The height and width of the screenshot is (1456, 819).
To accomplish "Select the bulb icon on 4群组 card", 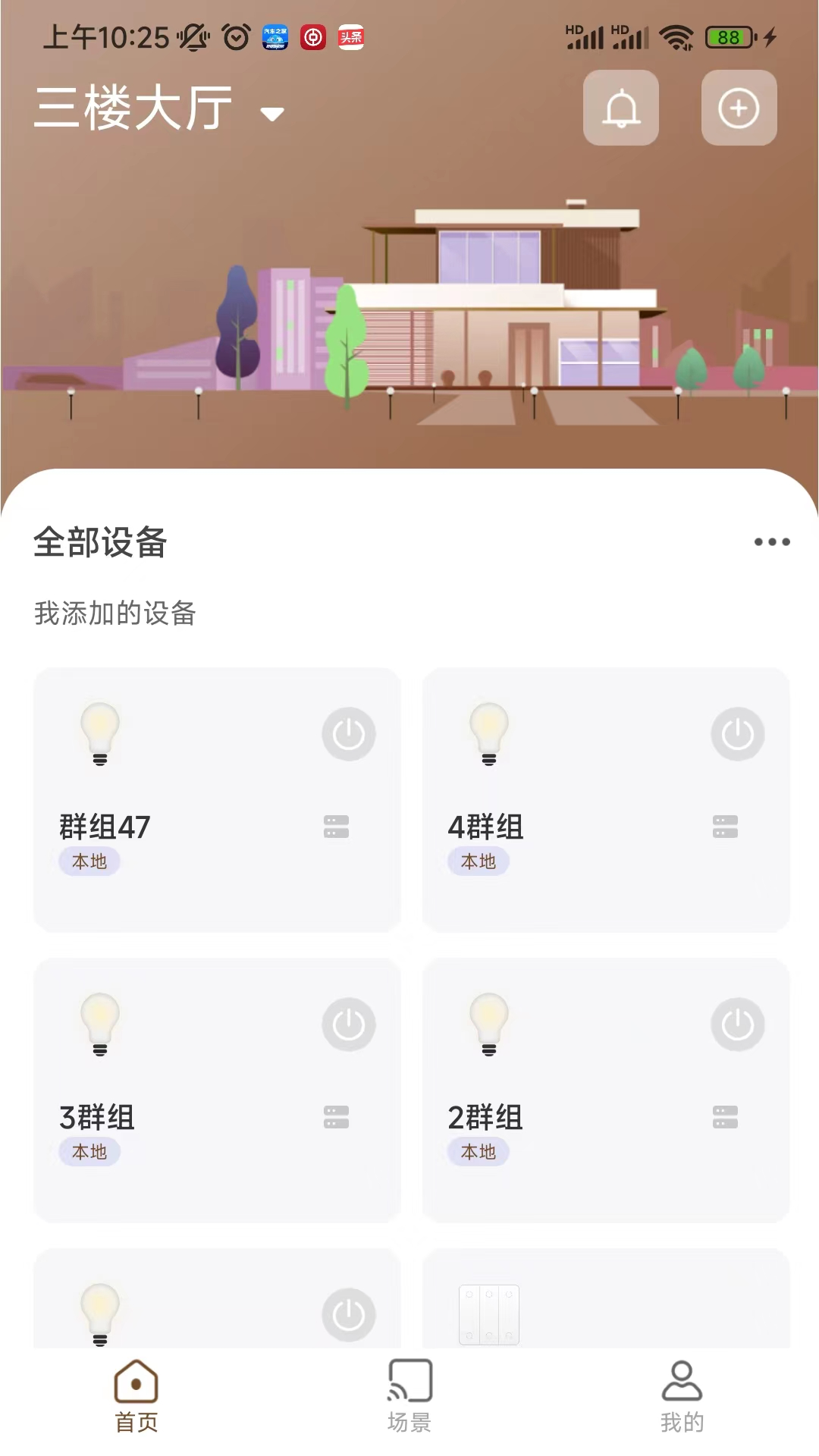I will pyautogui.click(x=489, y=732).
